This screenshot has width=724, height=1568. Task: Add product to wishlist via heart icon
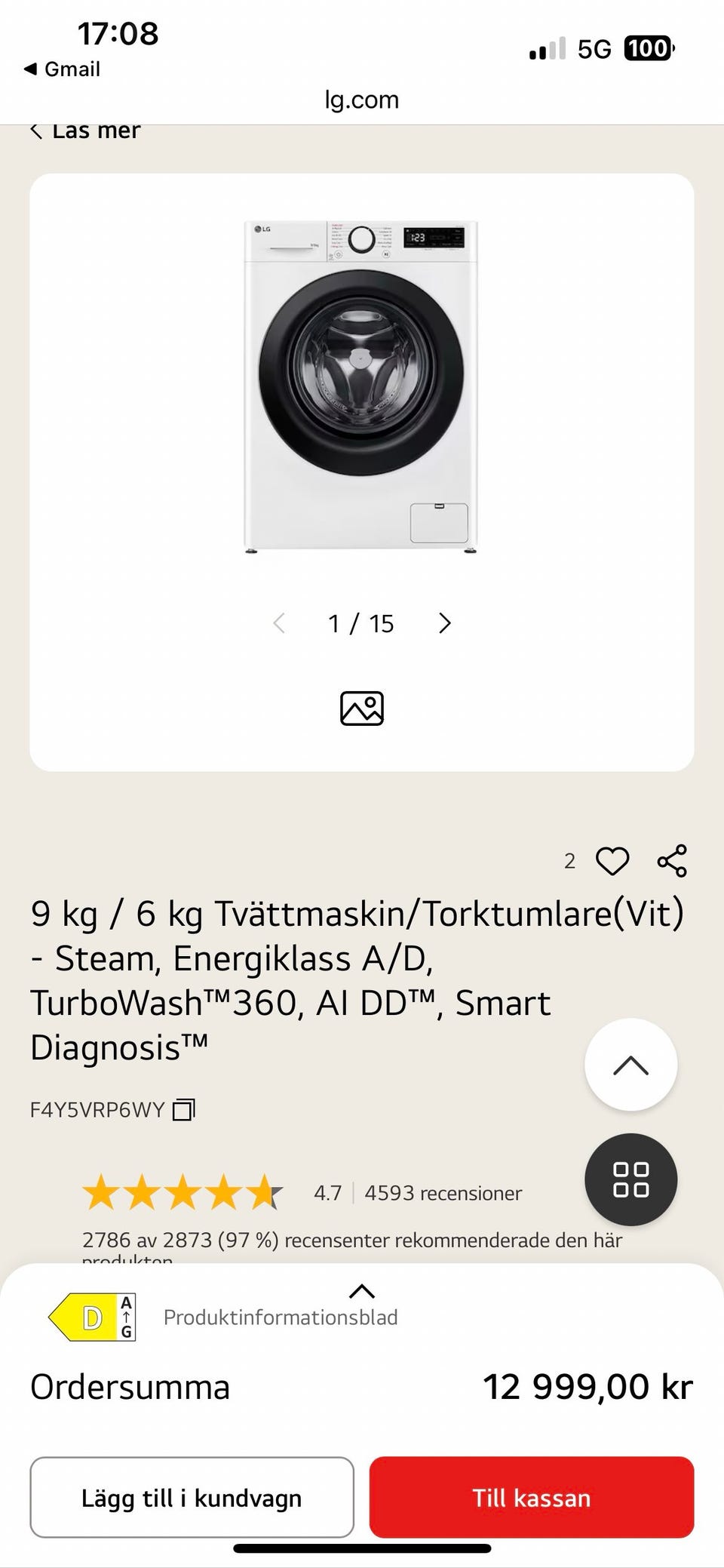(611, 860)
